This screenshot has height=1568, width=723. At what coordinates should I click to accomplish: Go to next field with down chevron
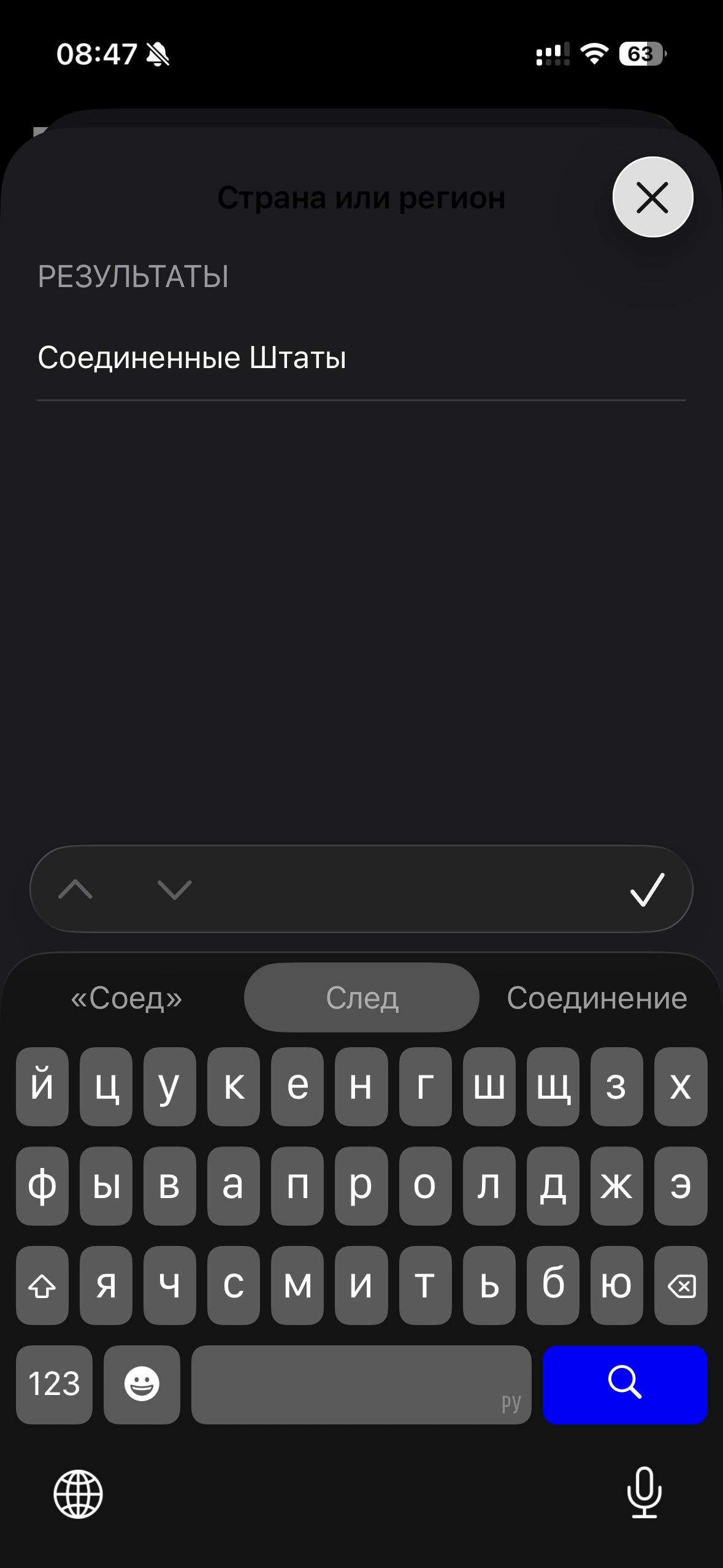click(x=175, y=889)
